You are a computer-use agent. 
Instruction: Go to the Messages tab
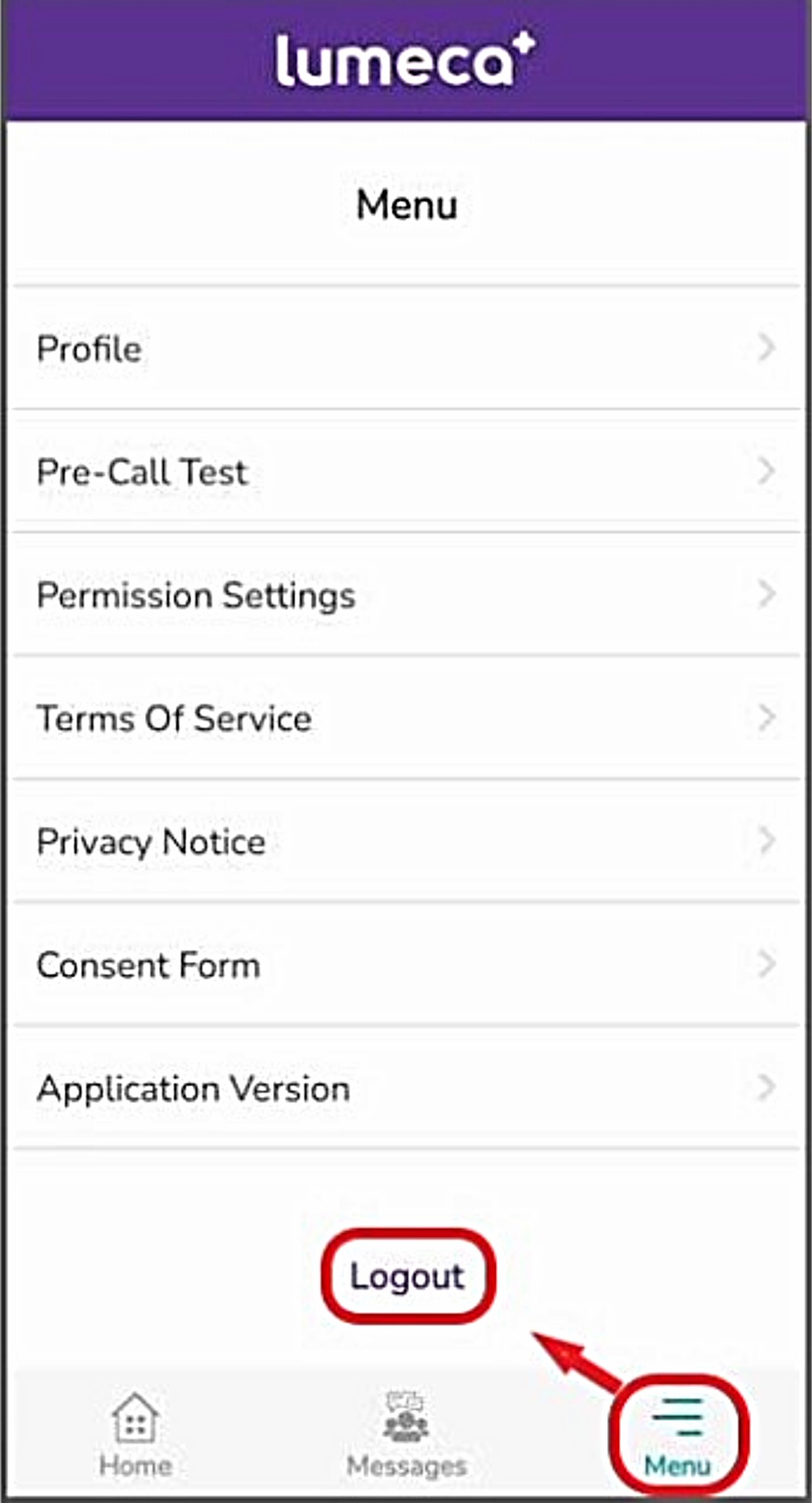point(406,1434)
